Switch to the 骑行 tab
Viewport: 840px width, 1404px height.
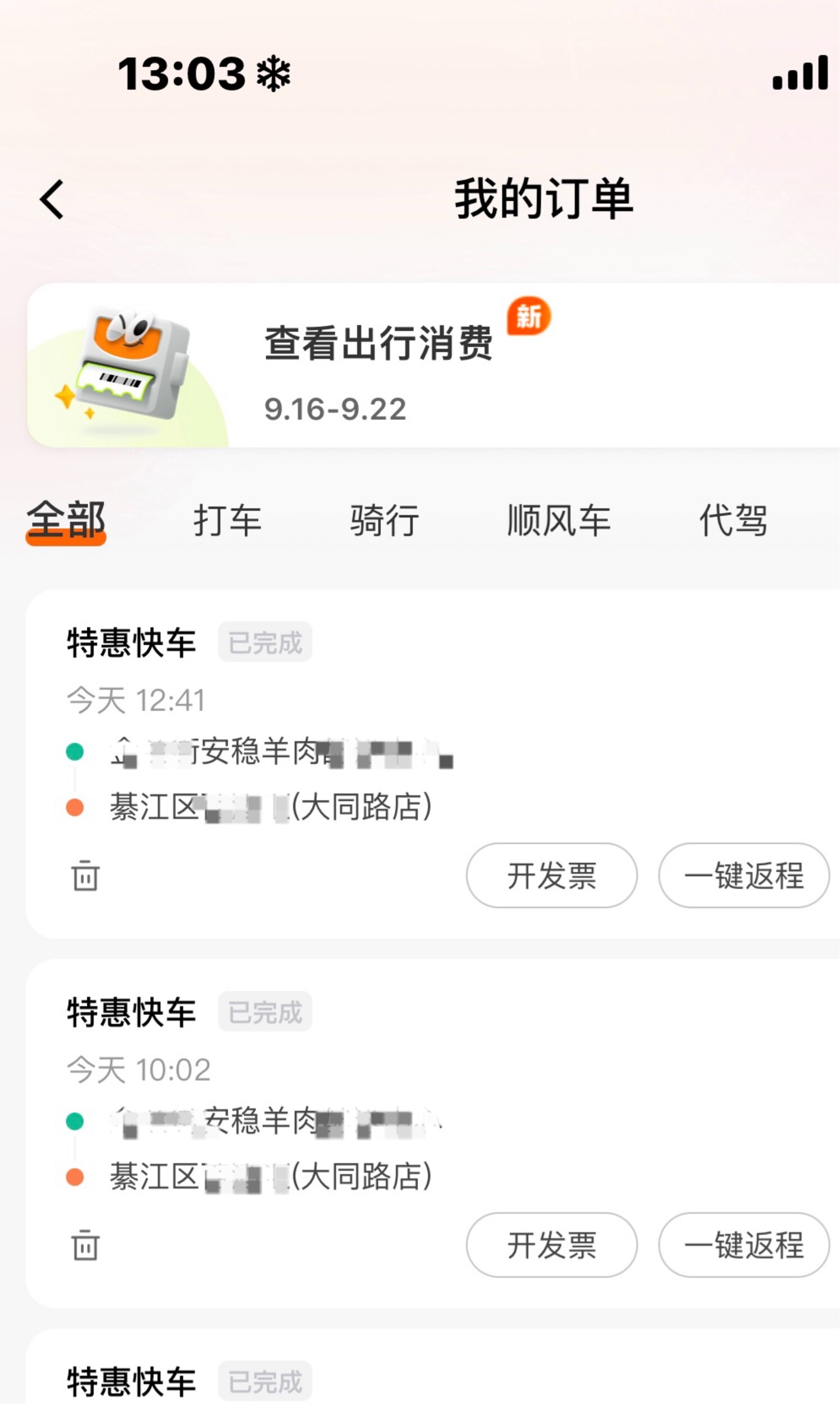pyautogui.click(x=384, y=521)
